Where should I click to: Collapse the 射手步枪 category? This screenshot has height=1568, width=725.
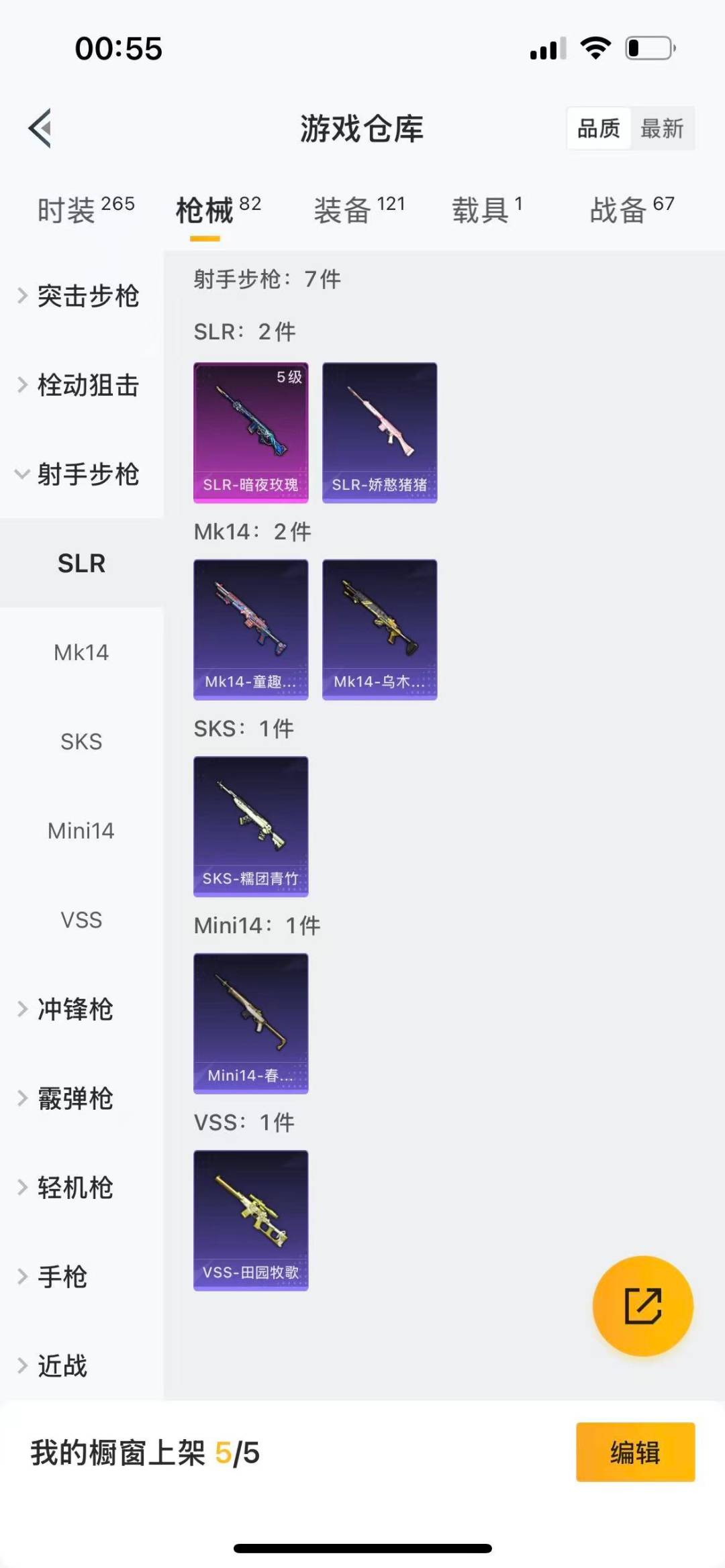coord(81,474)
